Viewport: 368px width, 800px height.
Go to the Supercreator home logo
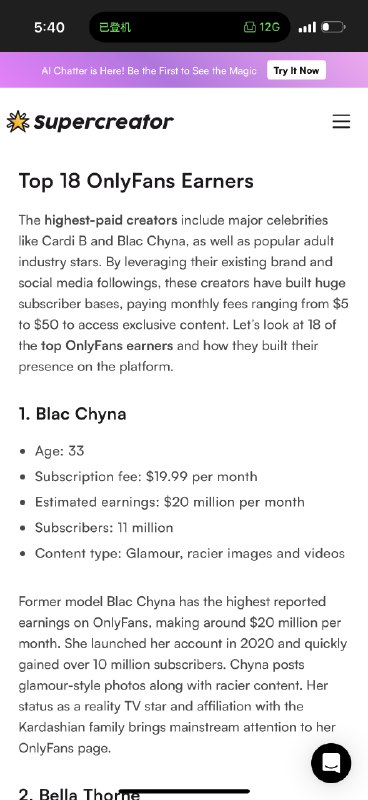tap(90, 121)
